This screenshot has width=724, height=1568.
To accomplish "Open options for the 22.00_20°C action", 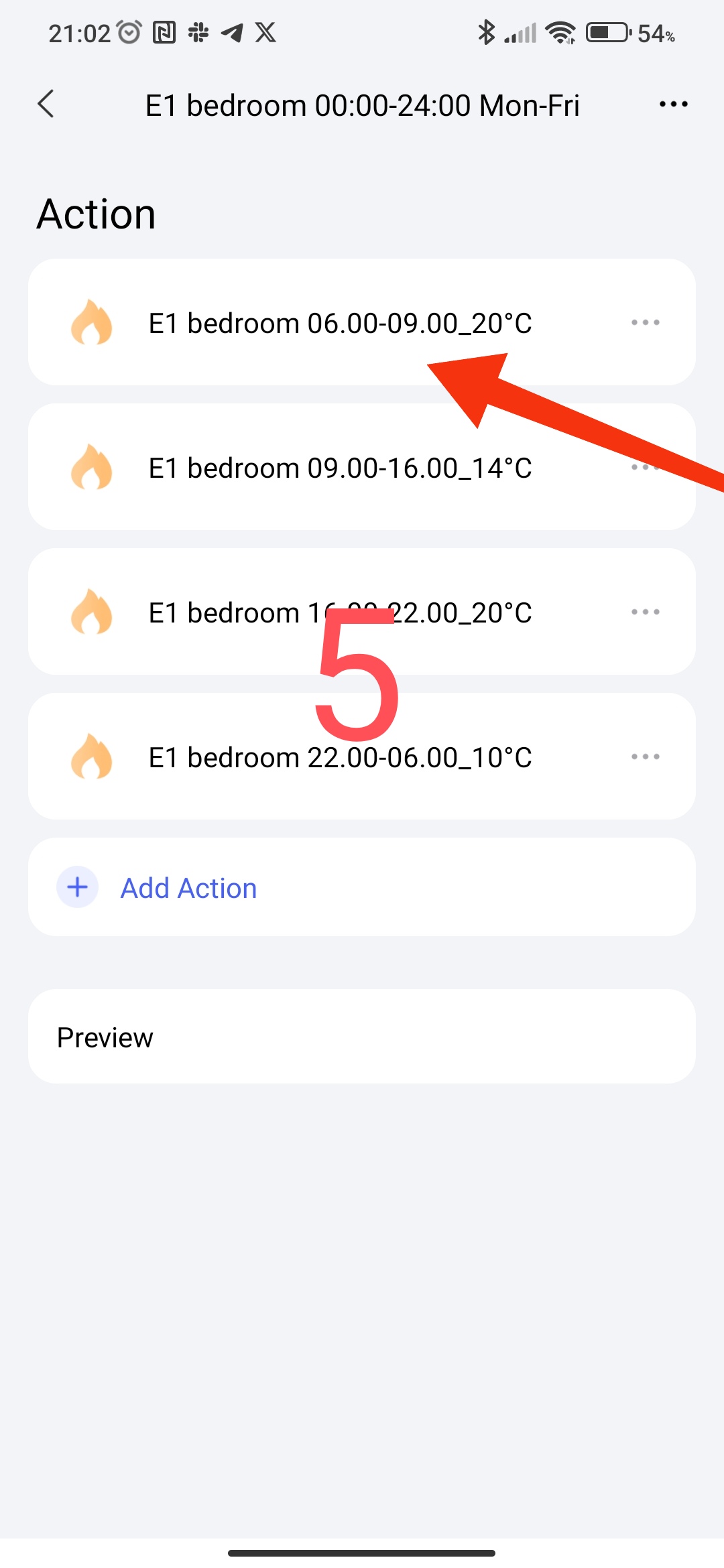I will pos(645,612).
